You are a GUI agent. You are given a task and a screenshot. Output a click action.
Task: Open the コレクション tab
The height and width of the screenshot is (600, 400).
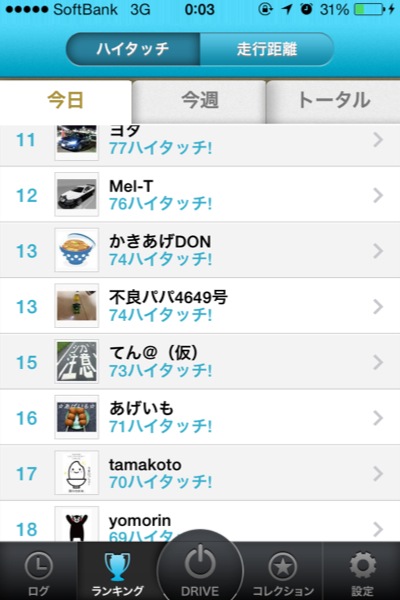click(283, 571)
